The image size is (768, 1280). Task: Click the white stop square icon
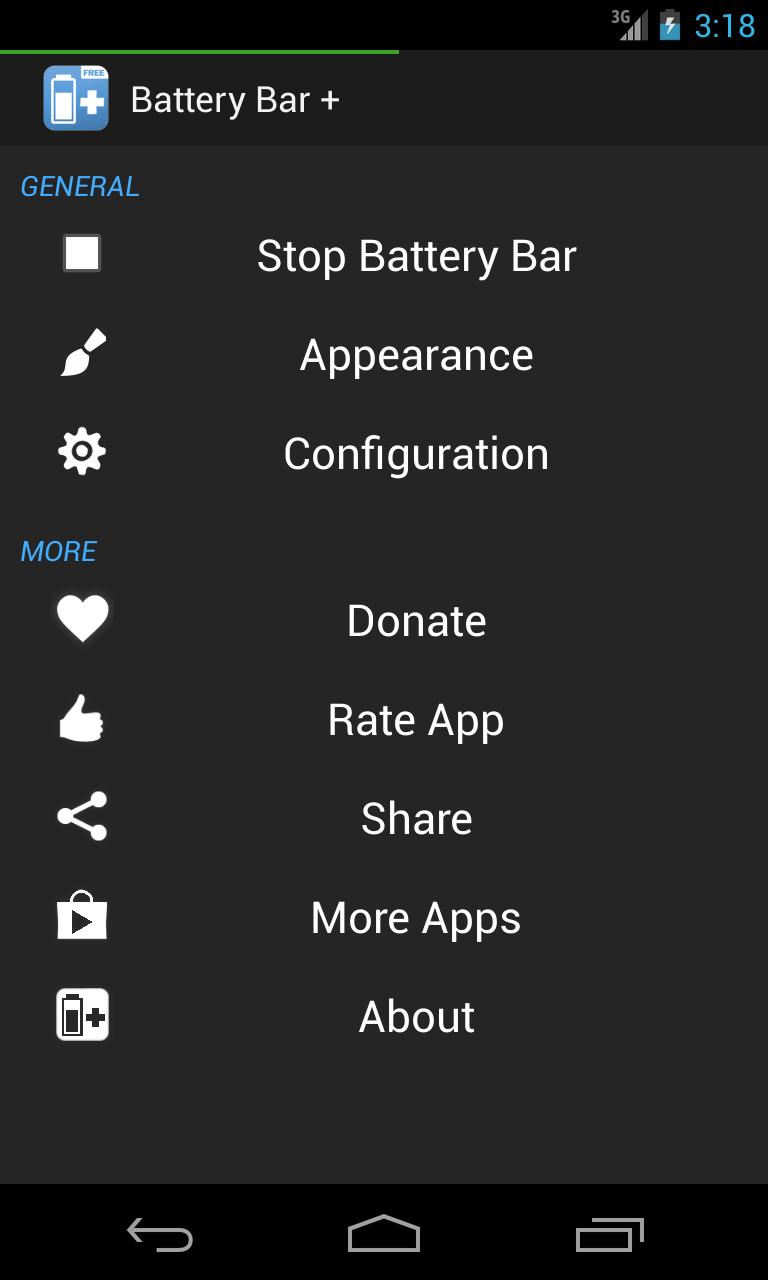click(81, 253)
